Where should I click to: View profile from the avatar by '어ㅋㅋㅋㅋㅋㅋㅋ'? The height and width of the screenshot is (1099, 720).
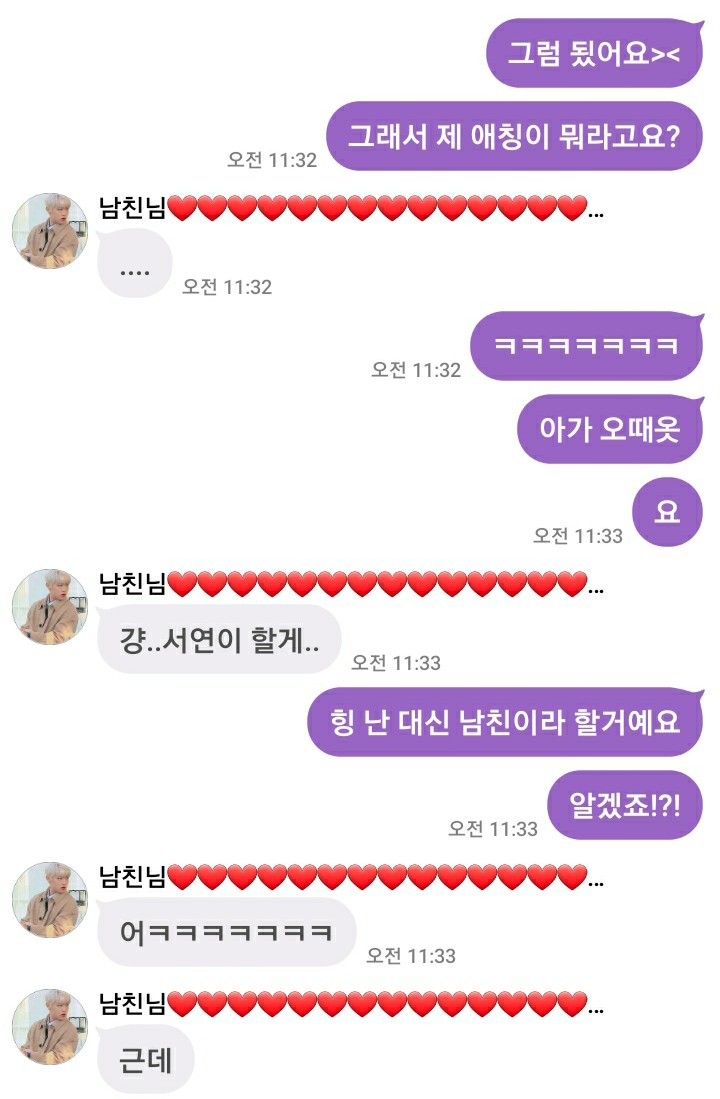pos(49,900)
